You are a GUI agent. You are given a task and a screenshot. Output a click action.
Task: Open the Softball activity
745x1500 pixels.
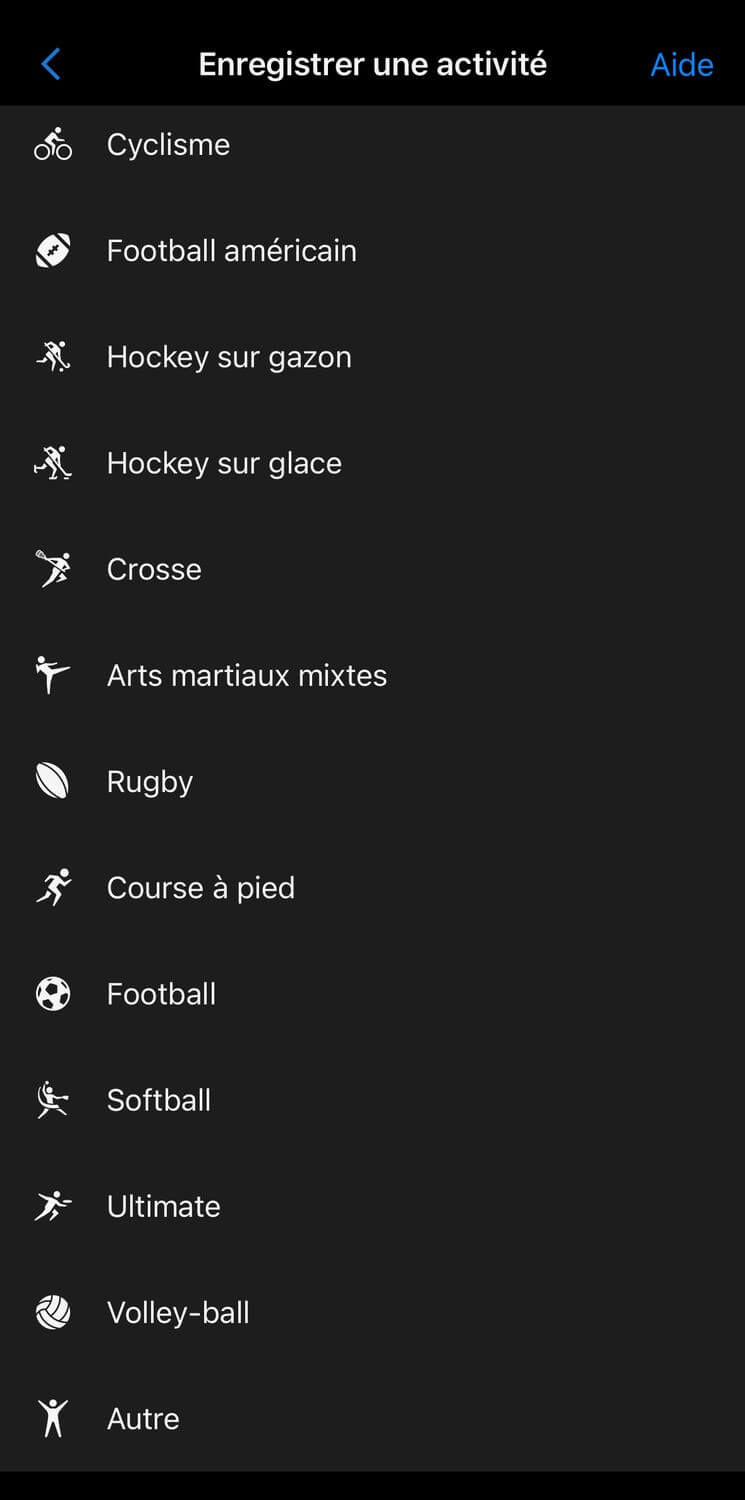[372, 1100]
